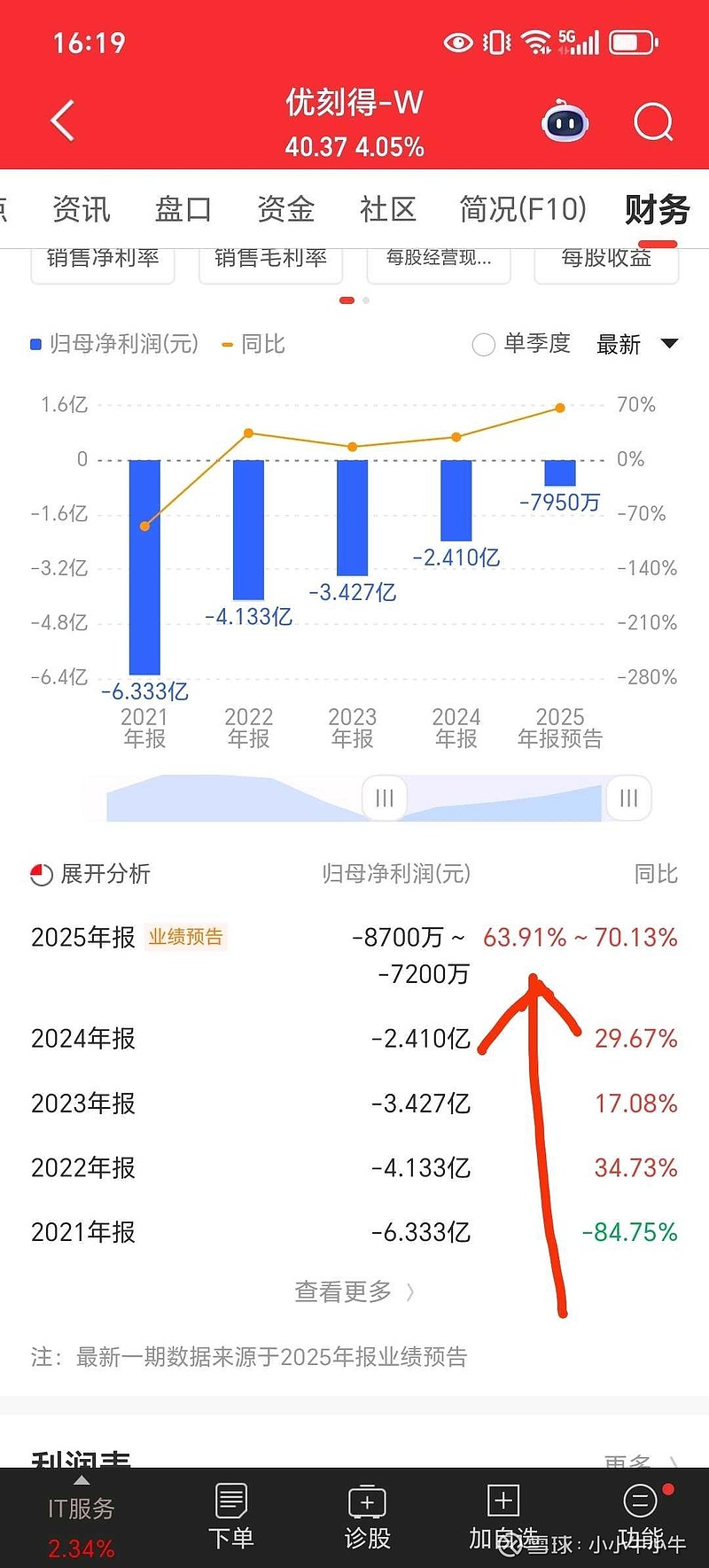709x1568 pixels.
Task: Open the search magnifier icon
Action: [x=653, y=121]
